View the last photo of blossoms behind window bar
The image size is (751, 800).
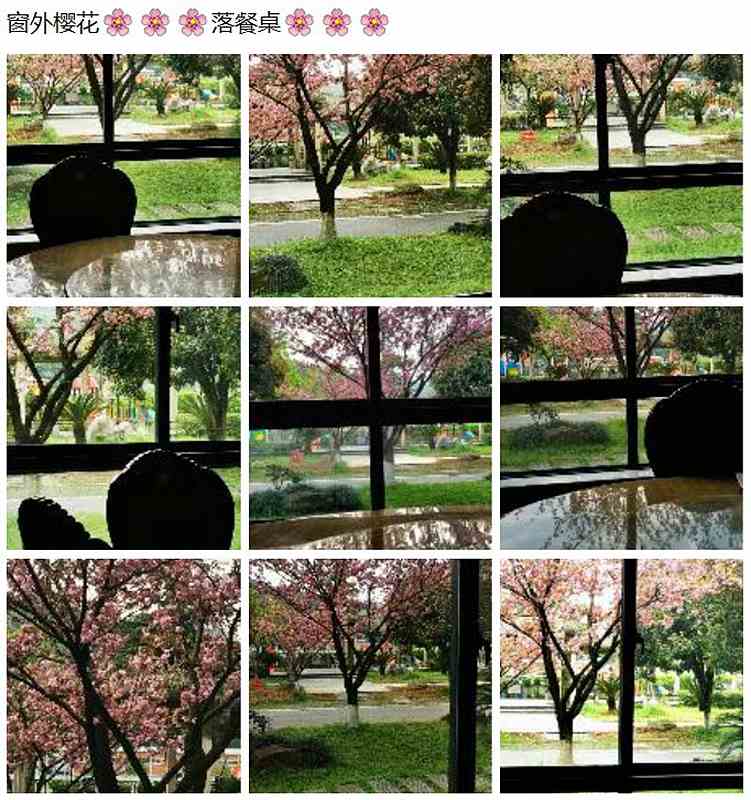point(621,676)
